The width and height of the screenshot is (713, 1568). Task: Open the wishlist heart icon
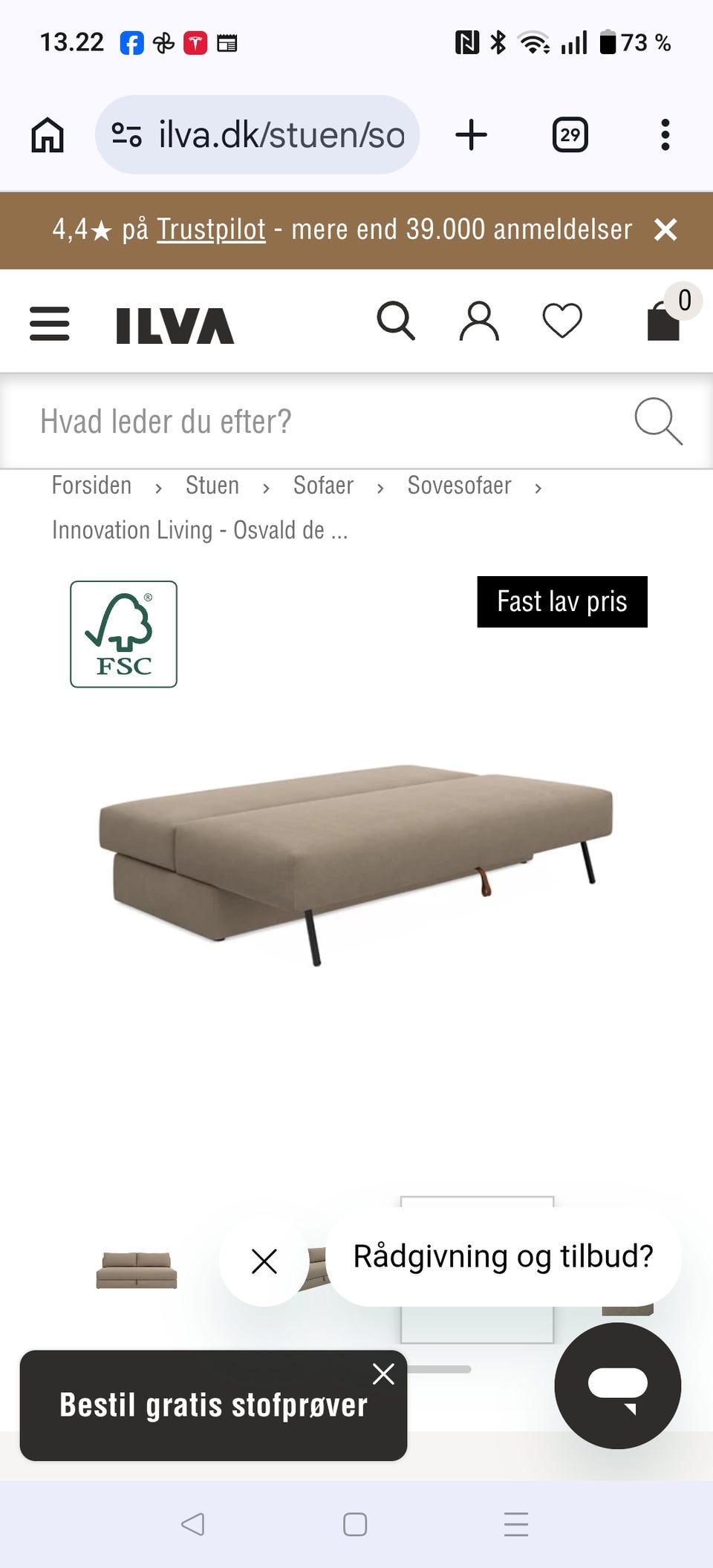[x=562, y=321]
